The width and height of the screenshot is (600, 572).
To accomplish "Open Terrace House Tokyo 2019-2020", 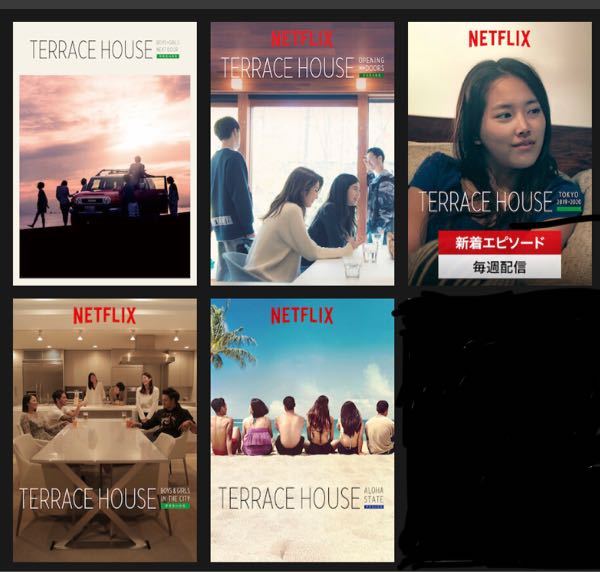I will coord(499,153).
